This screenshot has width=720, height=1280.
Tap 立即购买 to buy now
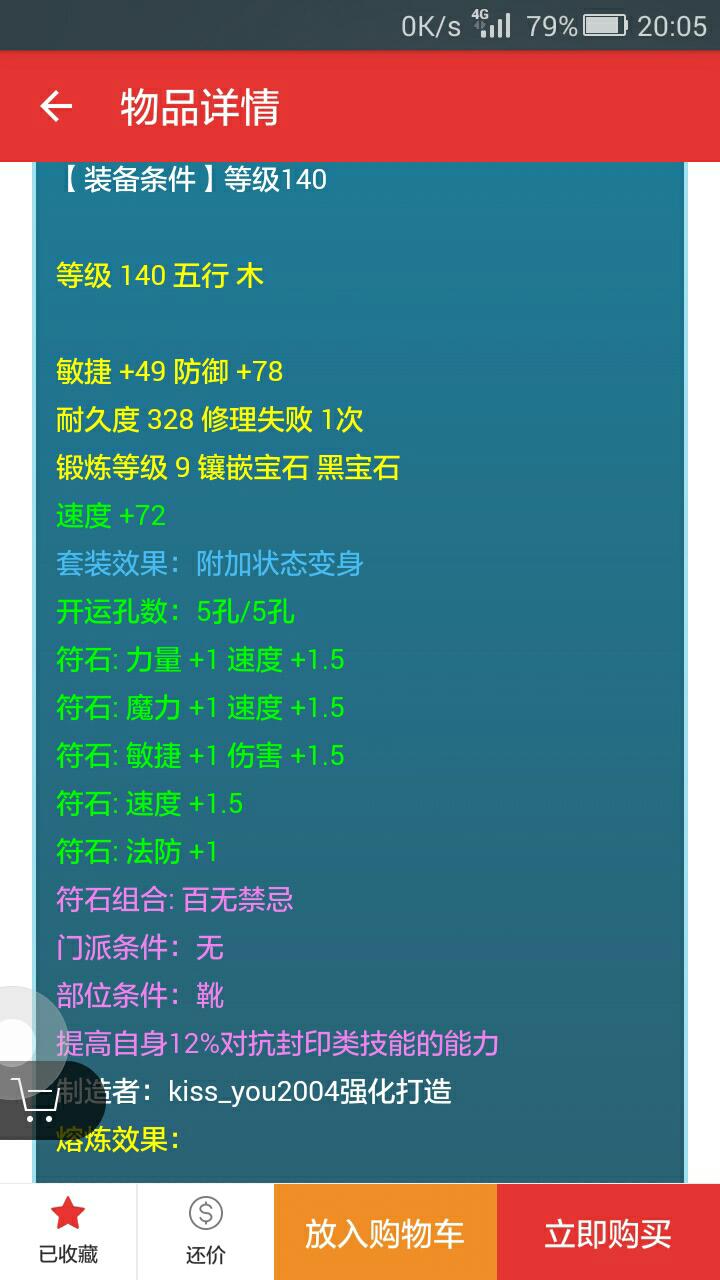[608, 1232]
